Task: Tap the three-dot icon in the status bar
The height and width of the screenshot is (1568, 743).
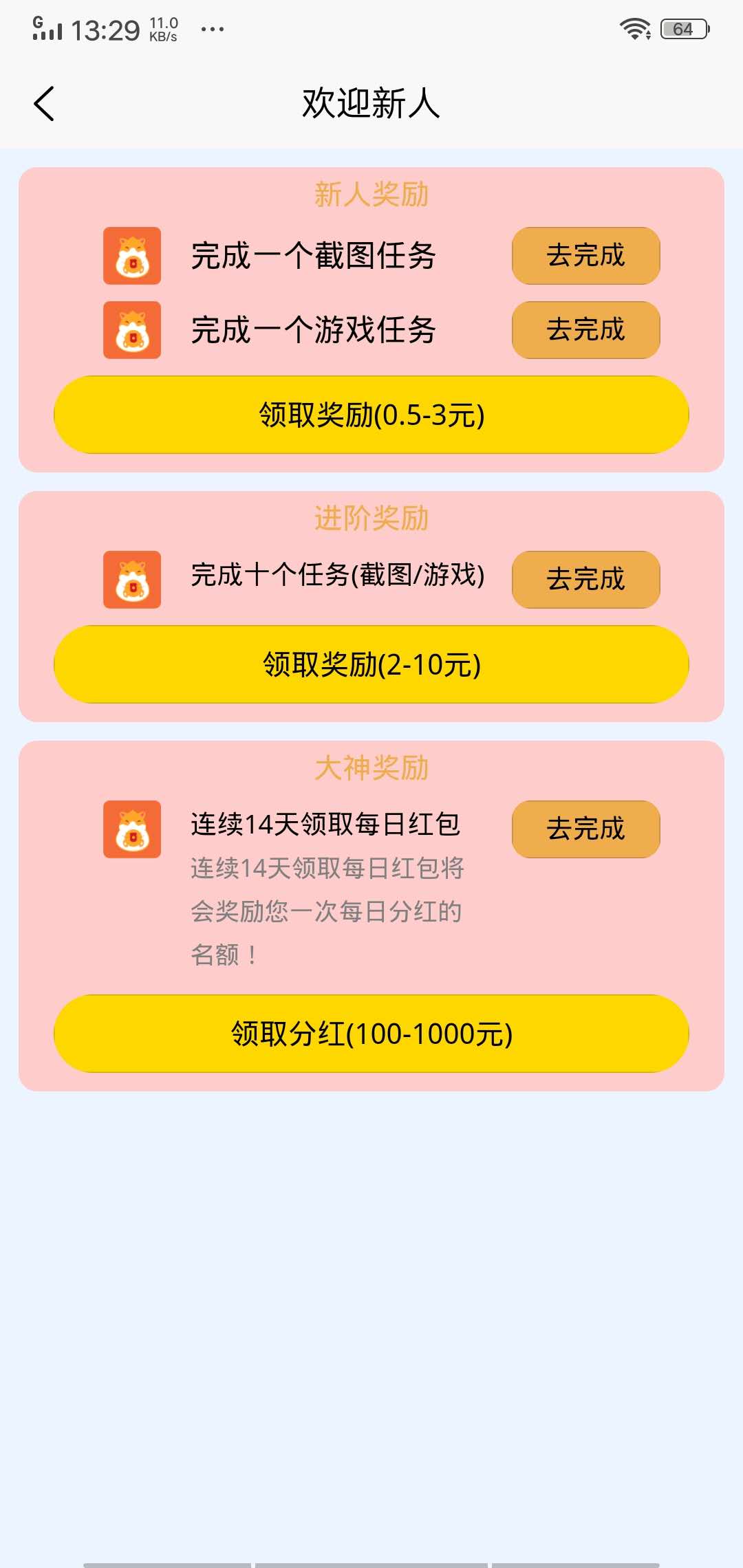Action: (x=213, y=29)
